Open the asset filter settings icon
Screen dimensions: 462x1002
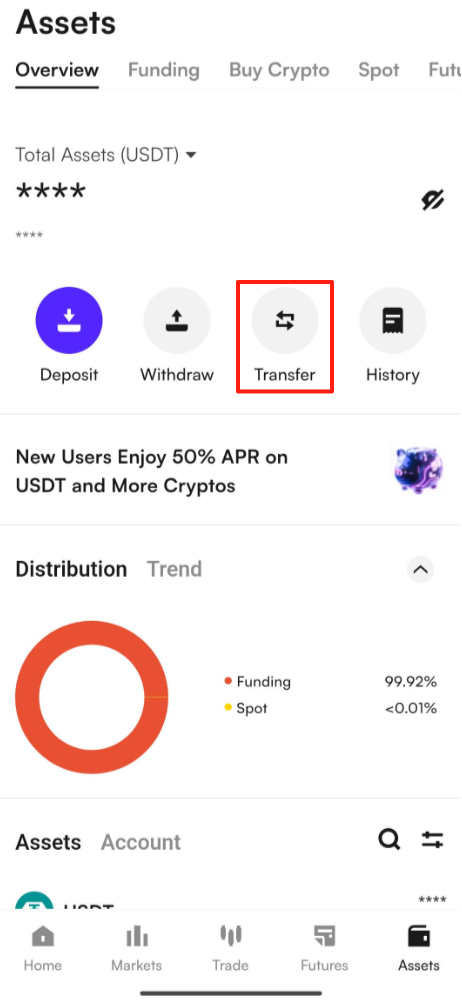point(433,840)
